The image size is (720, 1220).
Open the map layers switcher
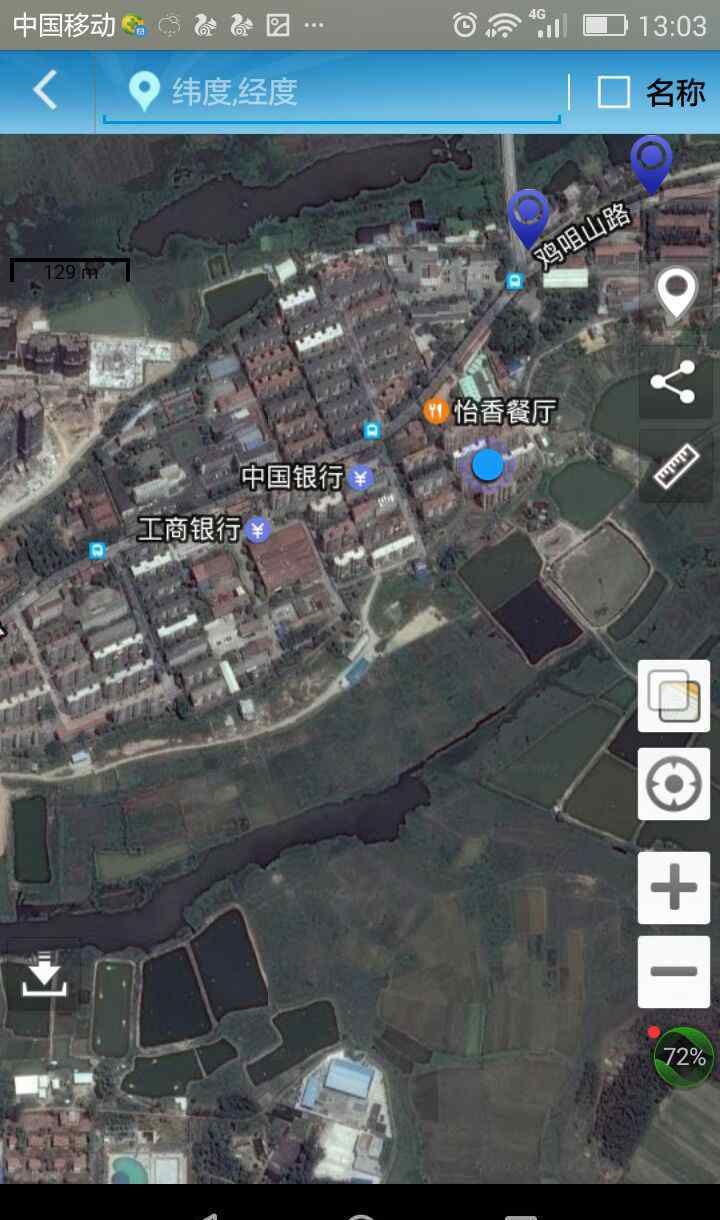tap(674, 696)
